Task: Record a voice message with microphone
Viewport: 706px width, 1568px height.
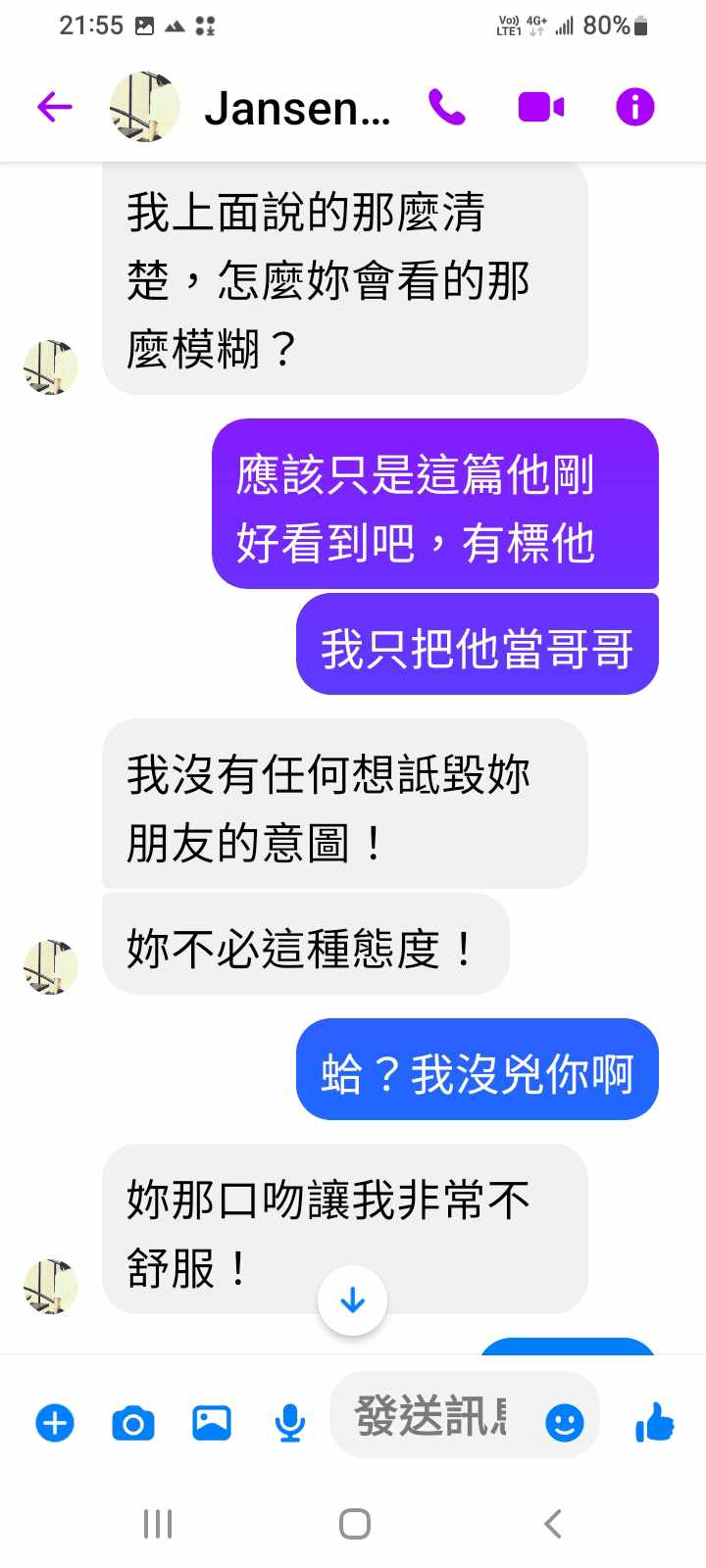Action: click(289, 1422)
